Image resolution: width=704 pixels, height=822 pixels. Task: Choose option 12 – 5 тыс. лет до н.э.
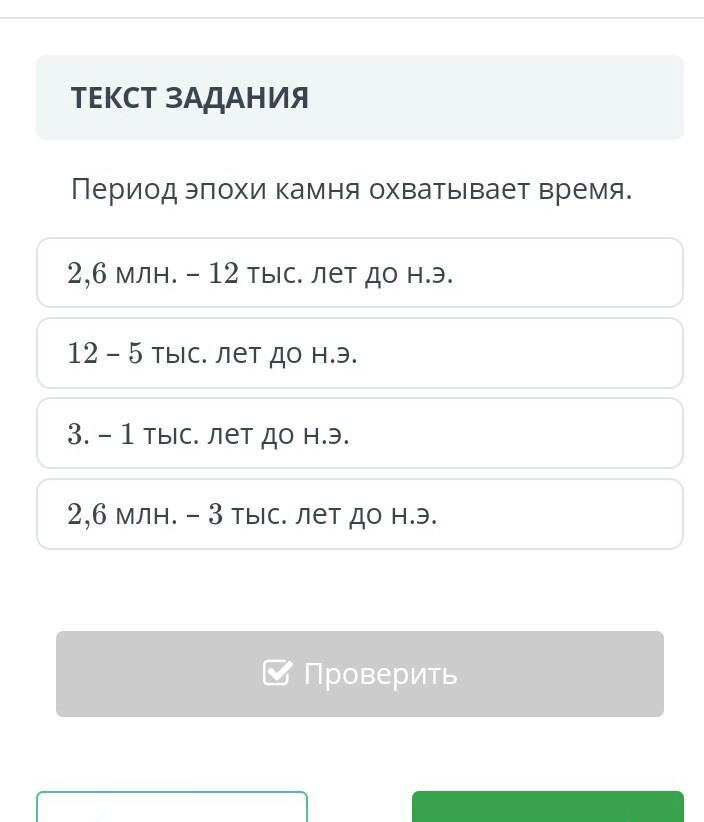pyautogui.click(x=360, y=353)
